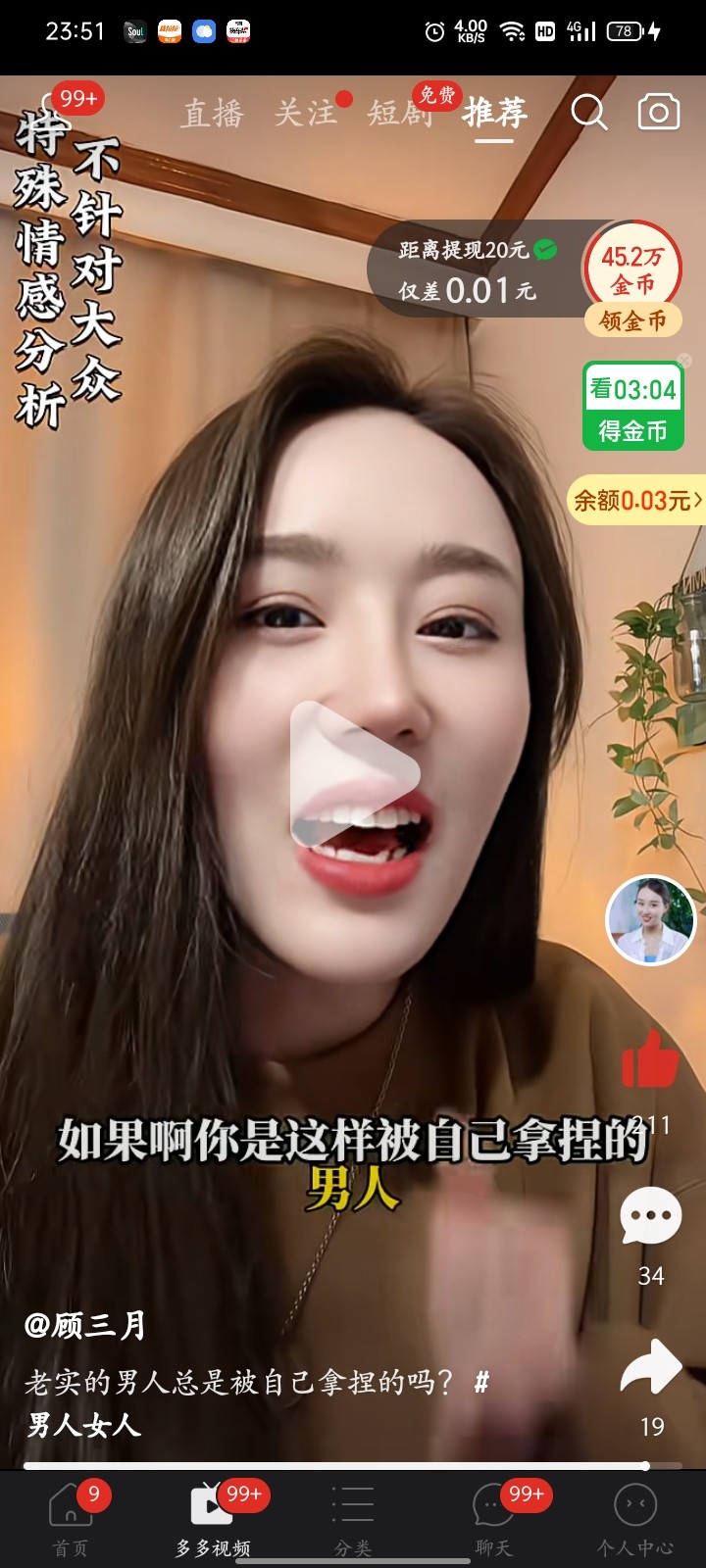Open the creator's round avatar

tap(651, 920)
